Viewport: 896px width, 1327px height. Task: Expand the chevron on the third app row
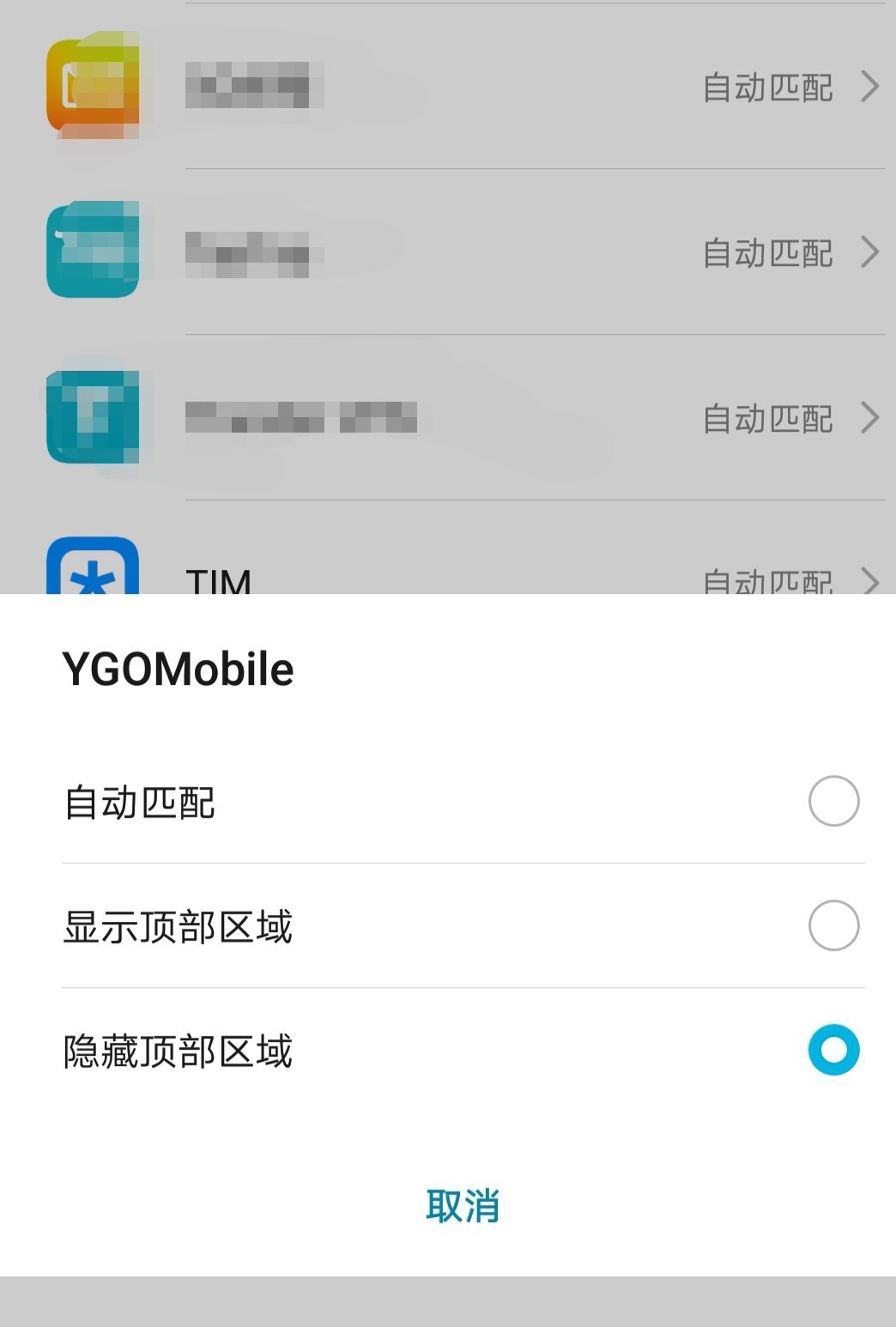coord(872,418)
